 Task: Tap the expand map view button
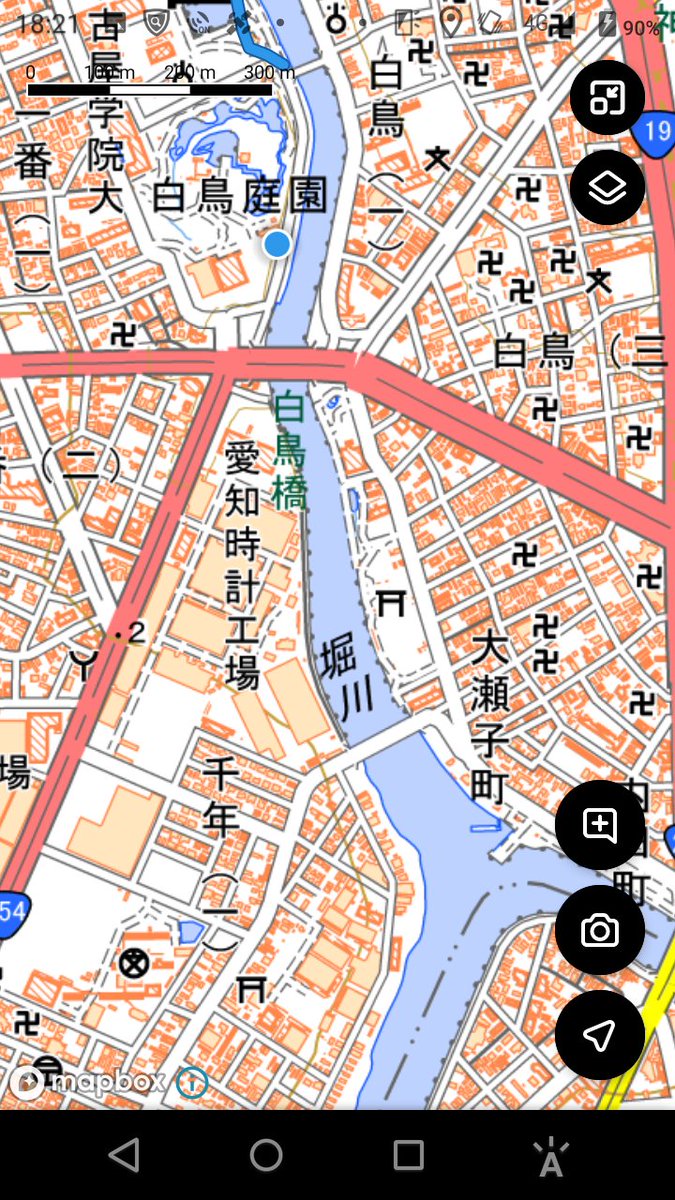tap(608, 98)
